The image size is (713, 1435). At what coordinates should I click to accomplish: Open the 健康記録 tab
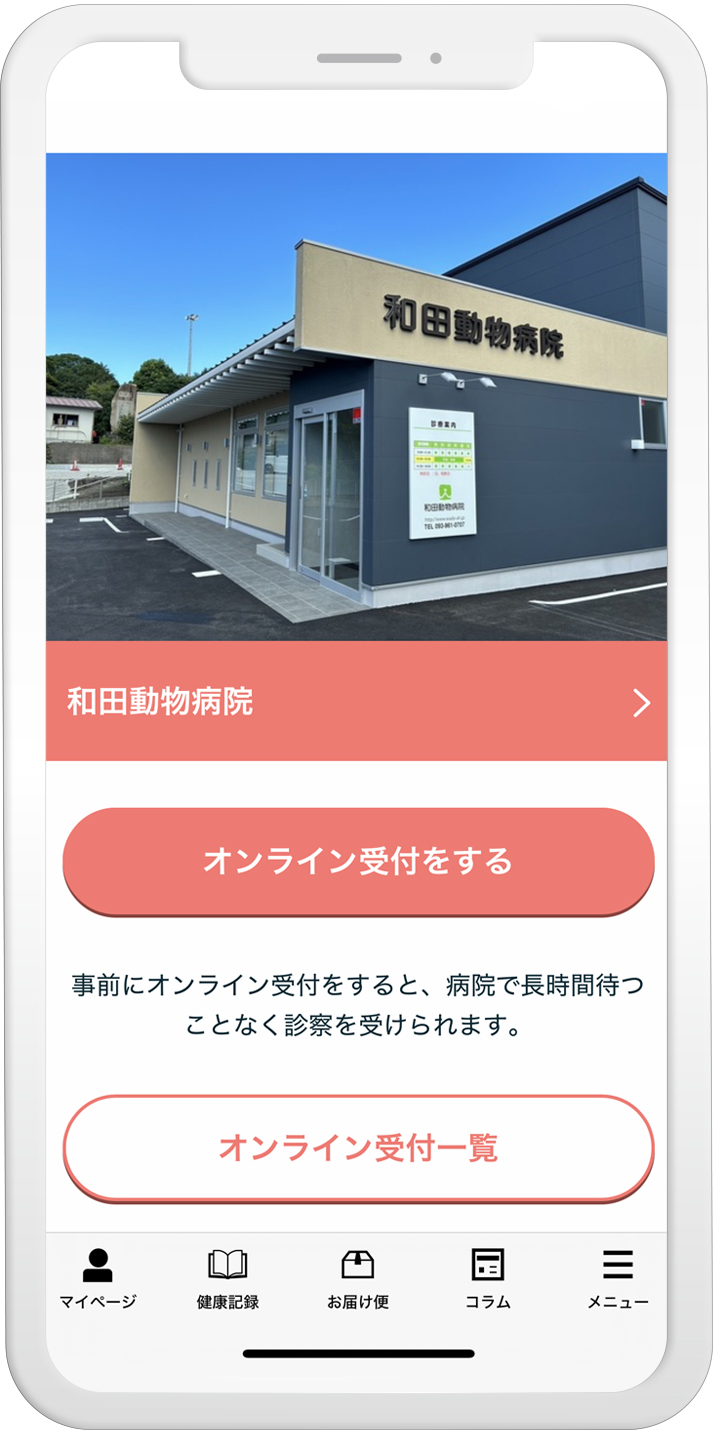point(228,1278)
